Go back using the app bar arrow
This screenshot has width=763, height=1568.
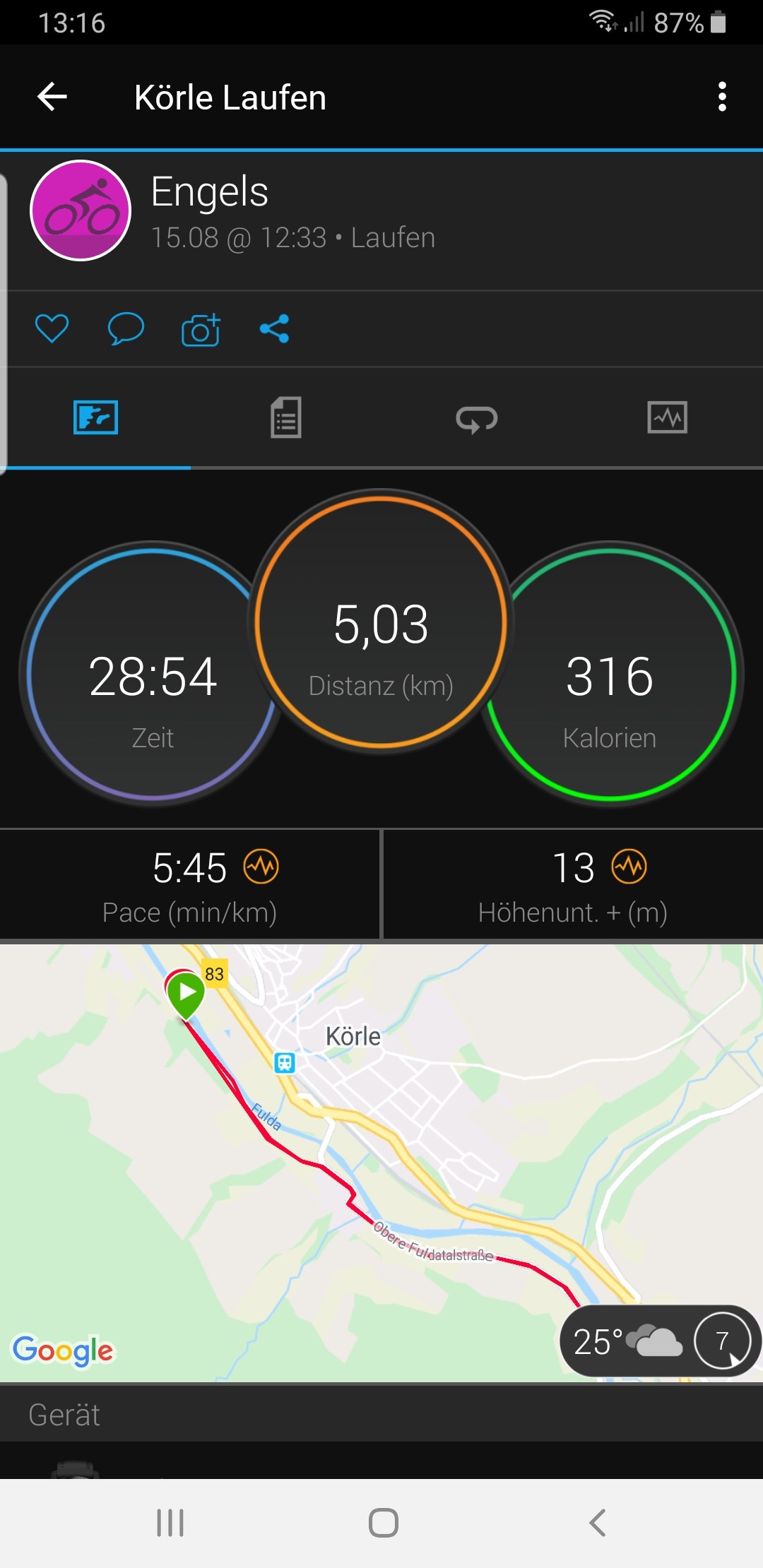[x=52, y=97]
